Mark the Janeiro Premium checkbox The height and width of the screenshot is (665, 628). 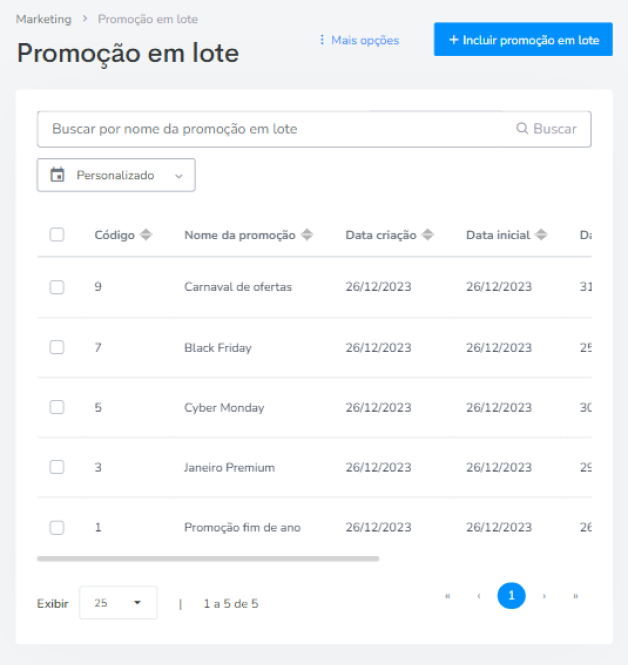(57, 467)
